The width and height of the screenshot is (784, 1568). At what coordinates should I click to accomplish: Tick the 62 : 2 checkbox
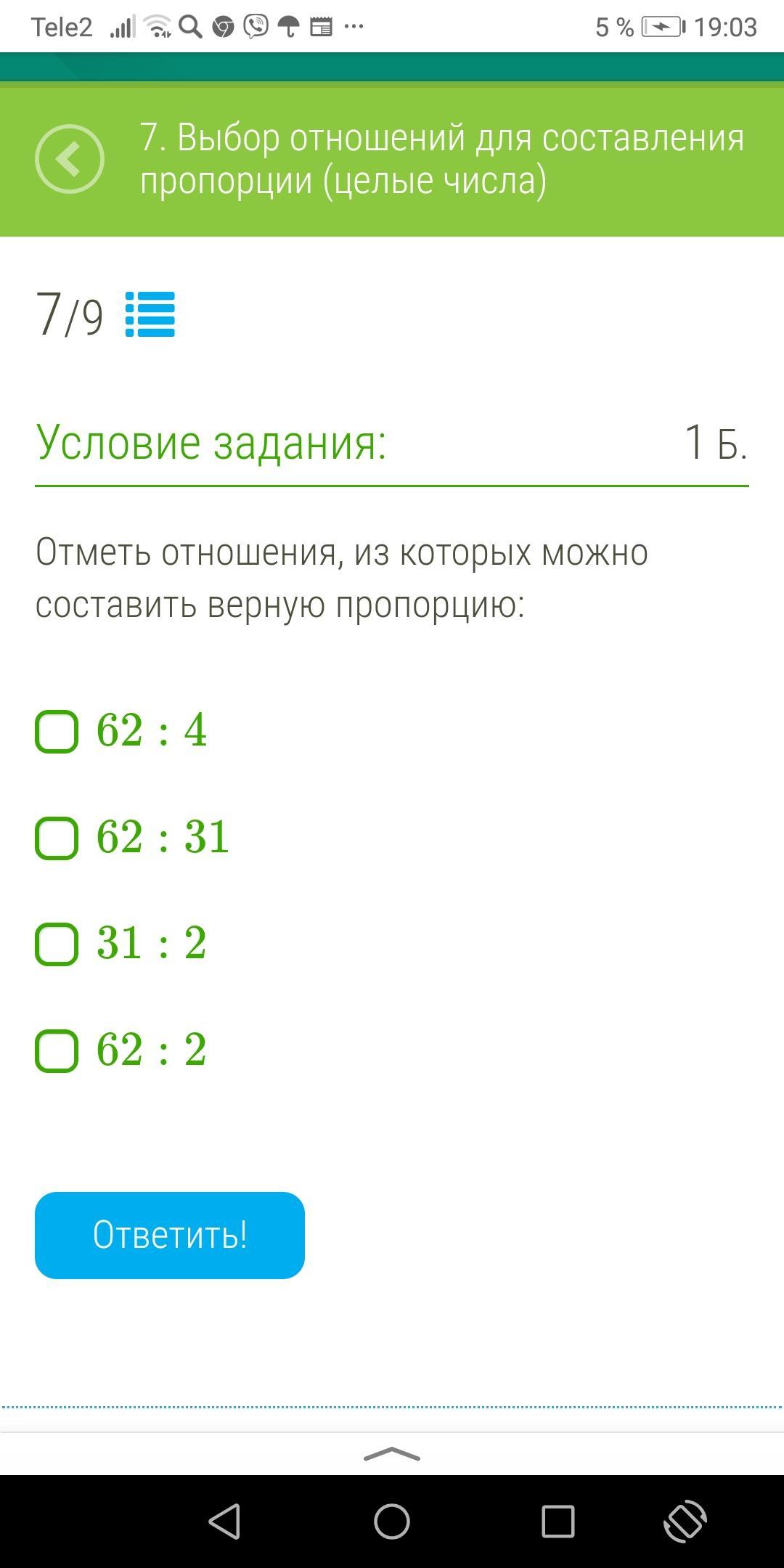(x=57, y=1051)
